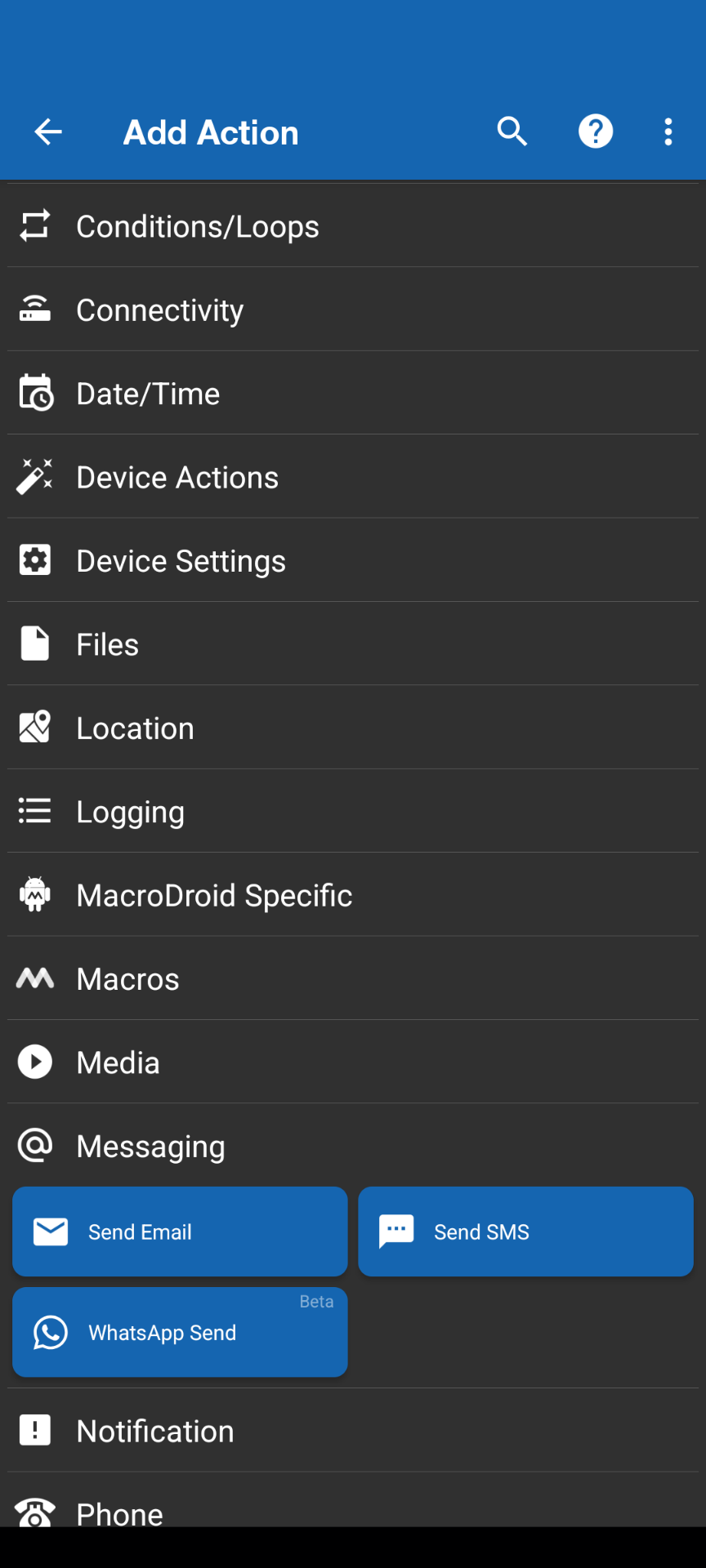The height and width of the screenshot is (1568, 706).
Task: Expand the Notification category
Action: tap(155, 1431)
